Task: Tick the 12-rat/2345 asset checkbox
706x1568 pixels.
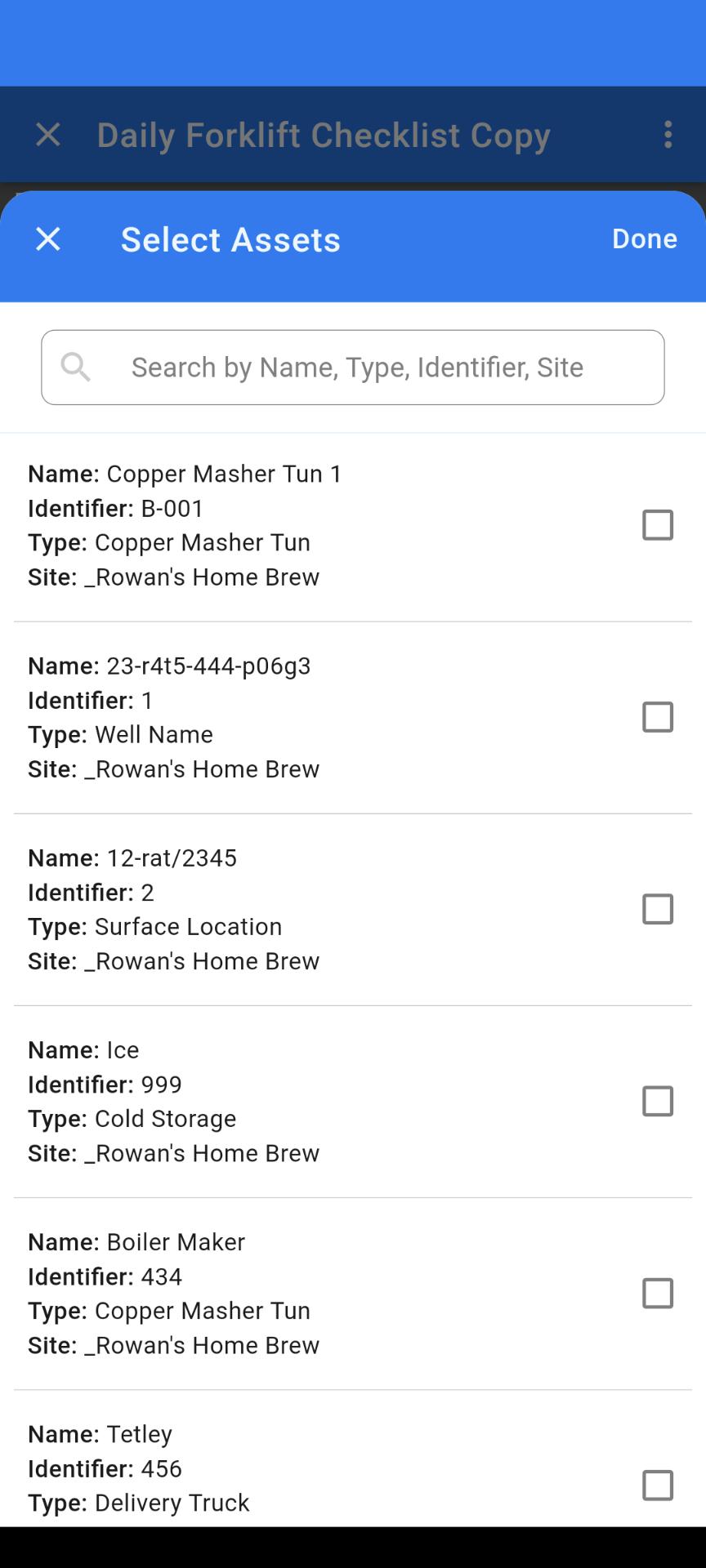Action: (658, 909)
